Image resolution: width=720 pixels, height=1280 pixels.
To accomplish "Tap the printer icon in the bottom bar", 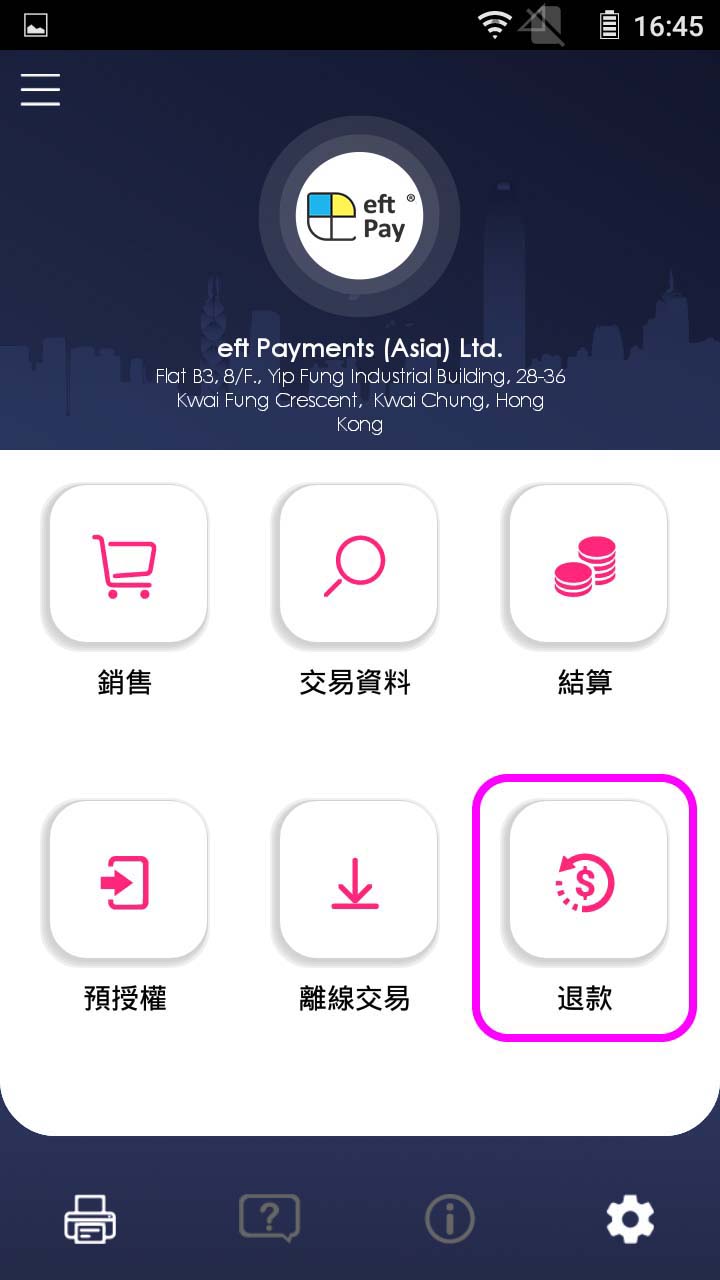I will click(x=90, y=1219).
